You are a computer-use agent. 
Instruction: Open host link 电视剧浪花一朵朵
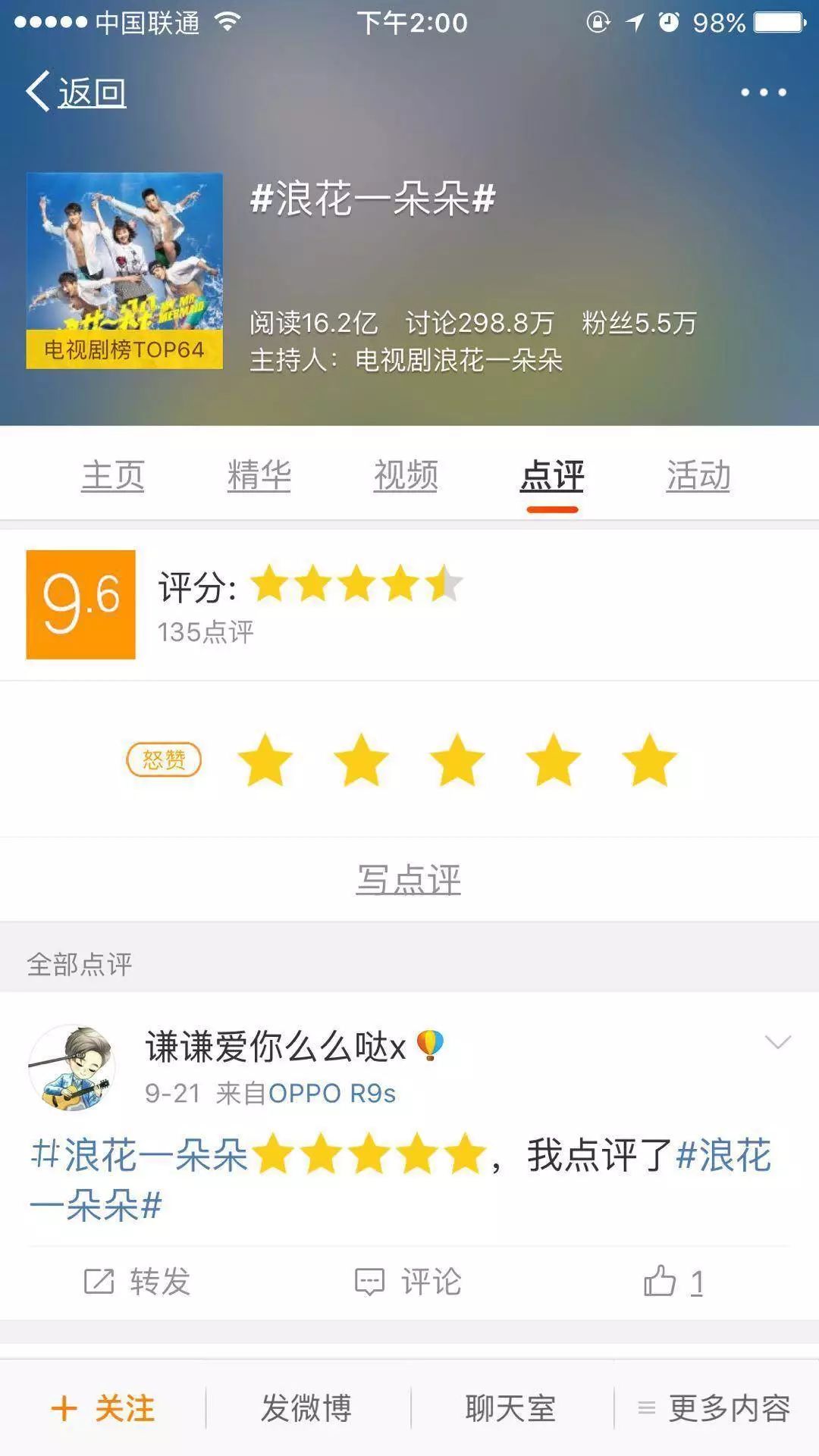tap(459, 360)
